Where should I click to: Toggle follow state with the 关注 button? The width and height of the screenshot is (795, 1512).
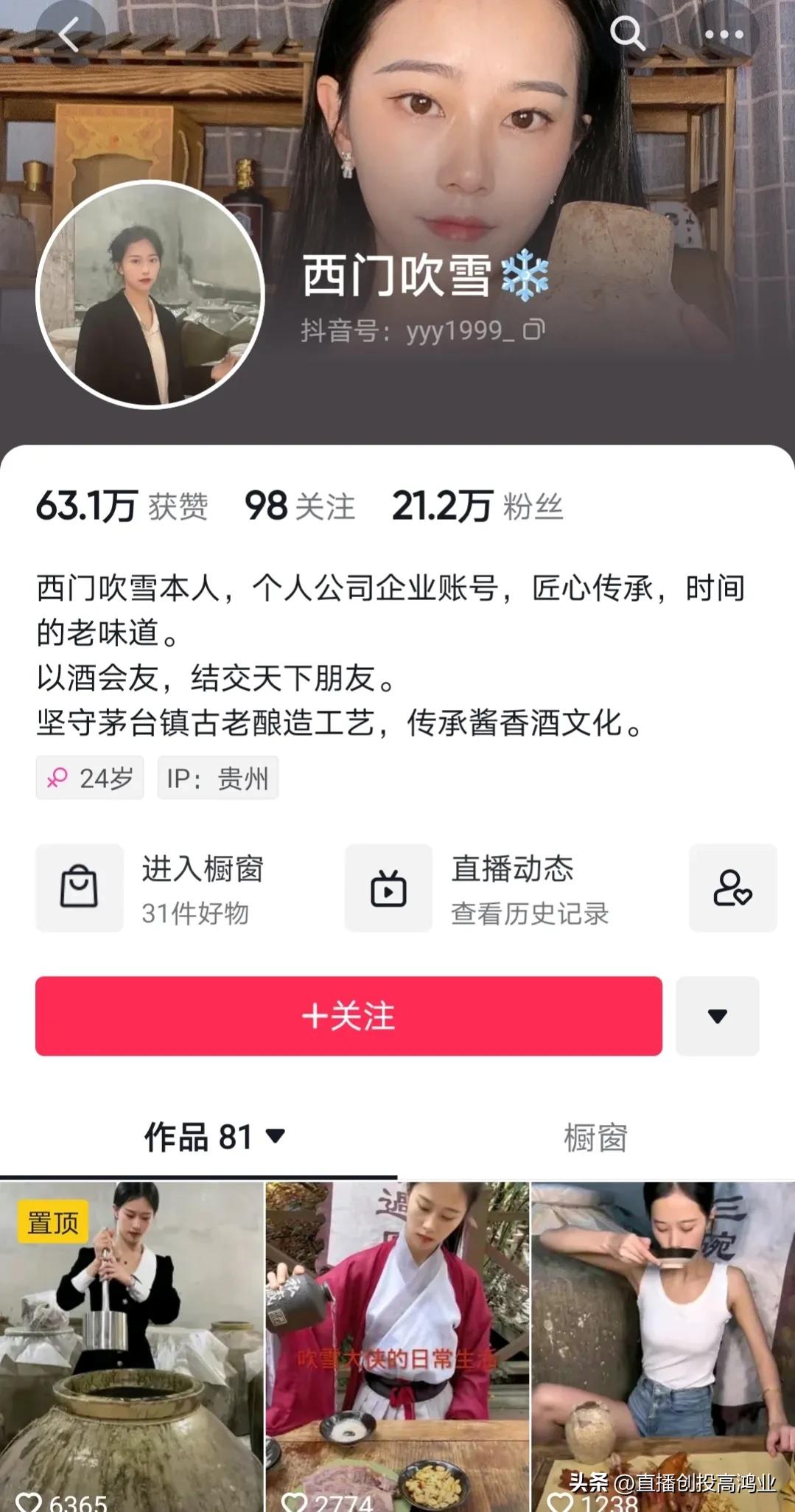coord(349,1014)
